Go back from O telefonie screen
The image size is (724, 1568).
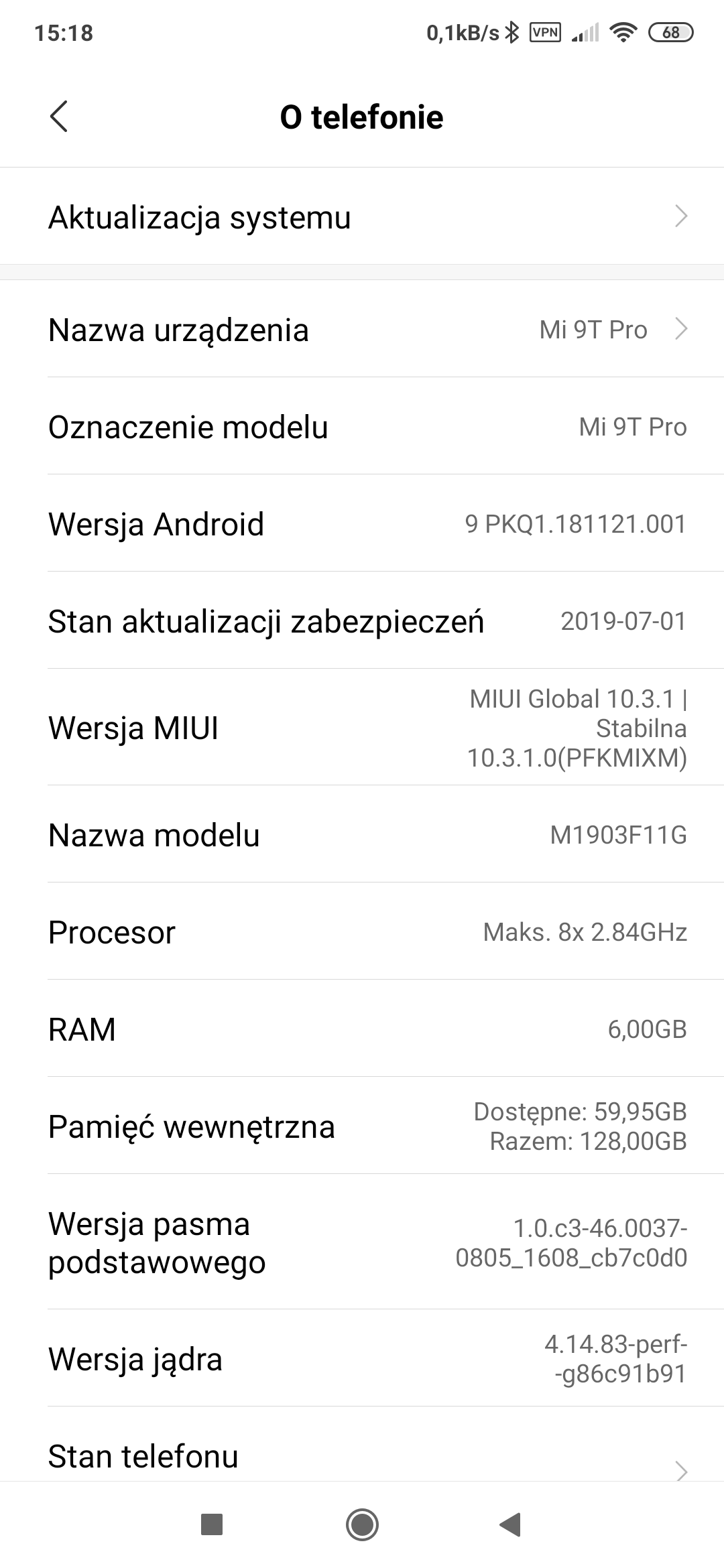coord(59,117)
